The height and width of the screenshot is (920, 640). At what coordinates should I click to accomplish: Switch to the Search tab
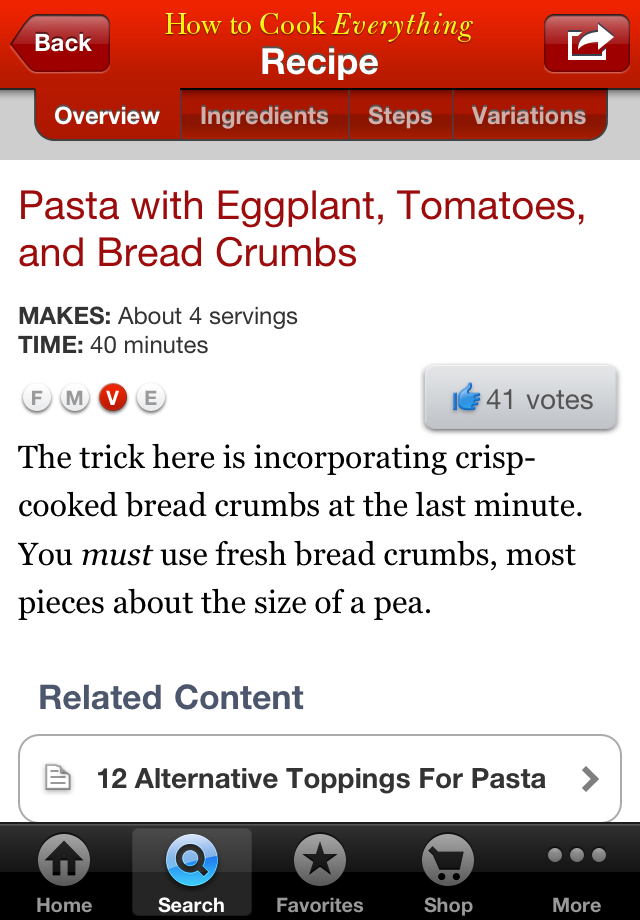pos(191,873)
